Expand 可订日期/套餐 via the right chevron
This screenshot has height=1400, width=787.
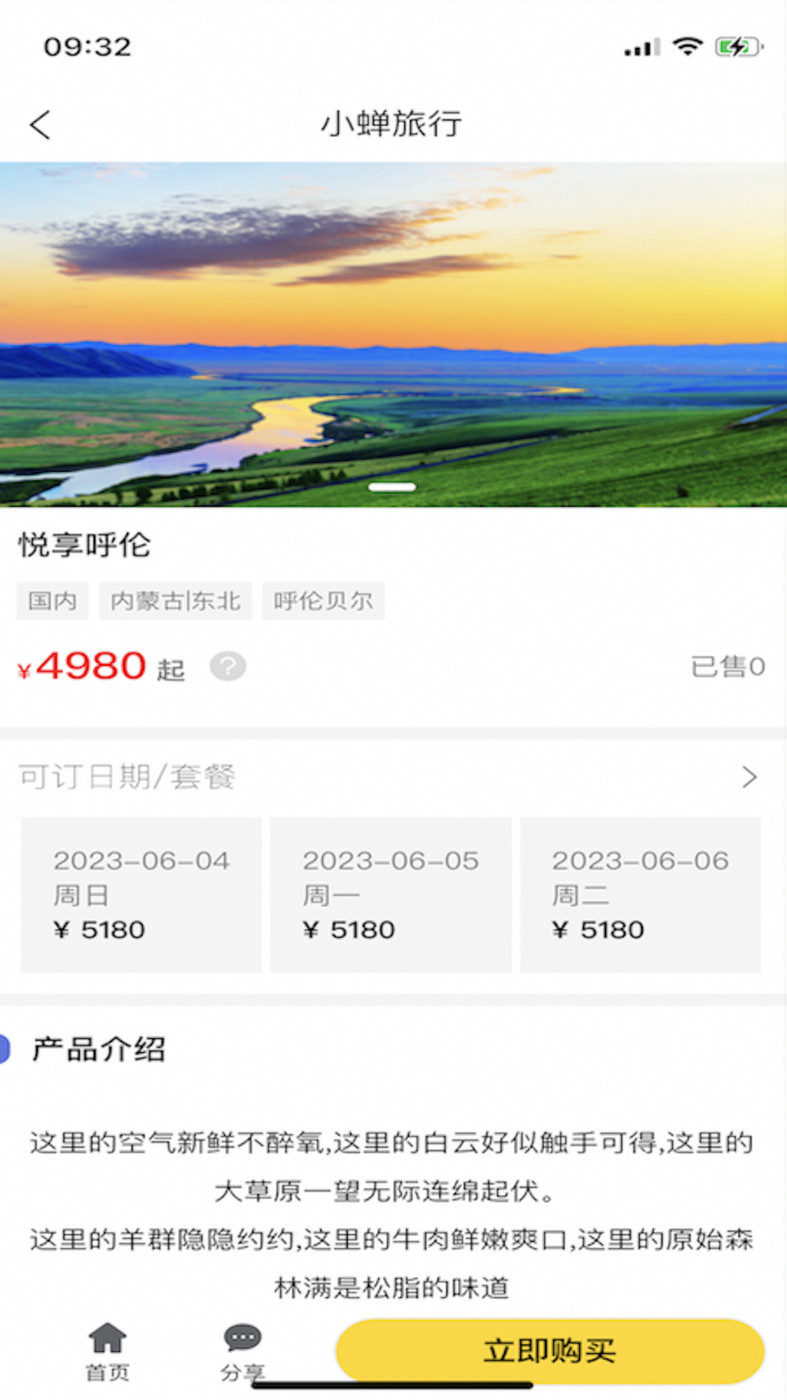[x=751, y=777]
